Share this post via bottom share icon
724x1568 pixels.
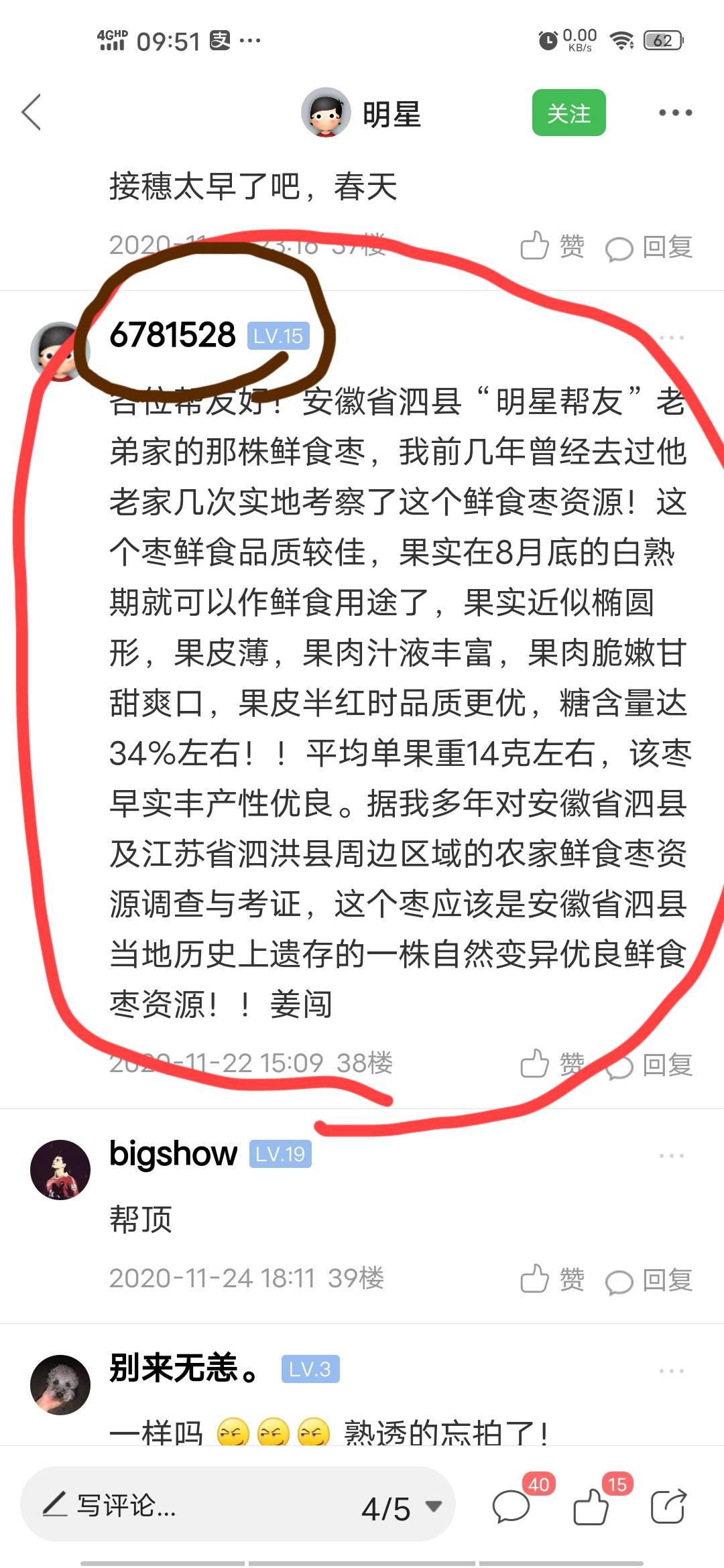(669, 1506)
